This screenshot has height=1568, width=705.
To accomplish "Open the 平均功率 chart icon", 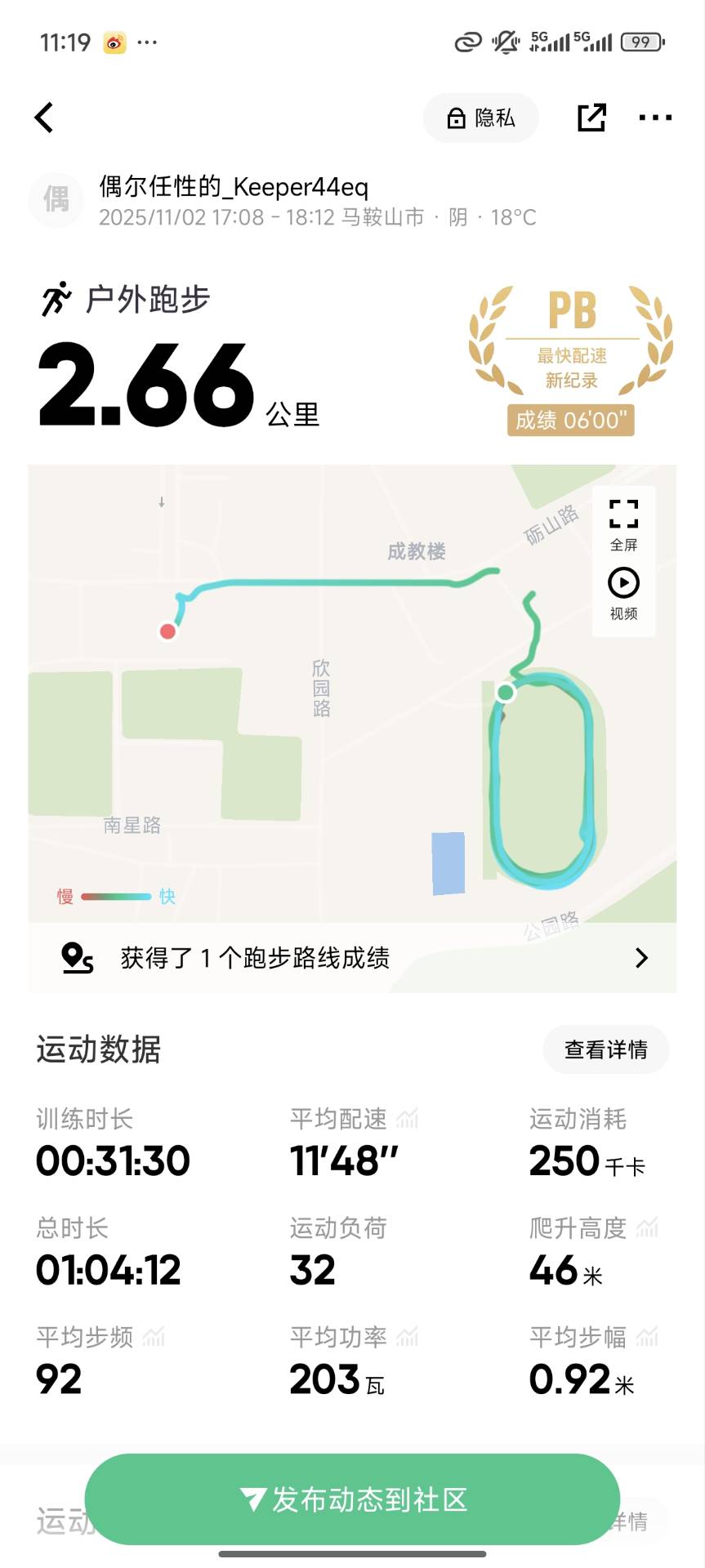I will (407, 1337).
